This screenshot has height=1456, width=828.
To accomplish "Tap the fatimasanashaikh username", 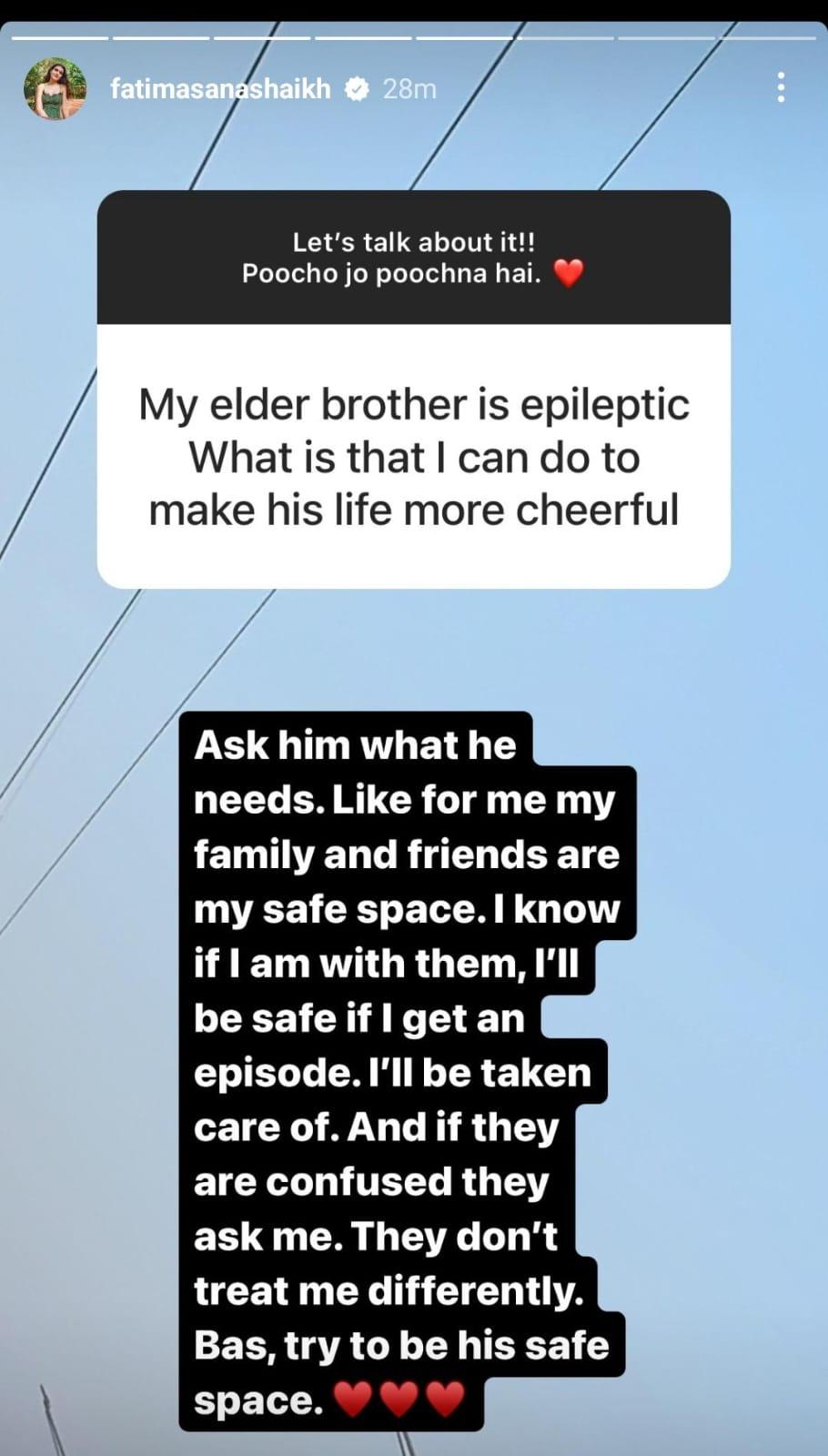I will [220, 89].
